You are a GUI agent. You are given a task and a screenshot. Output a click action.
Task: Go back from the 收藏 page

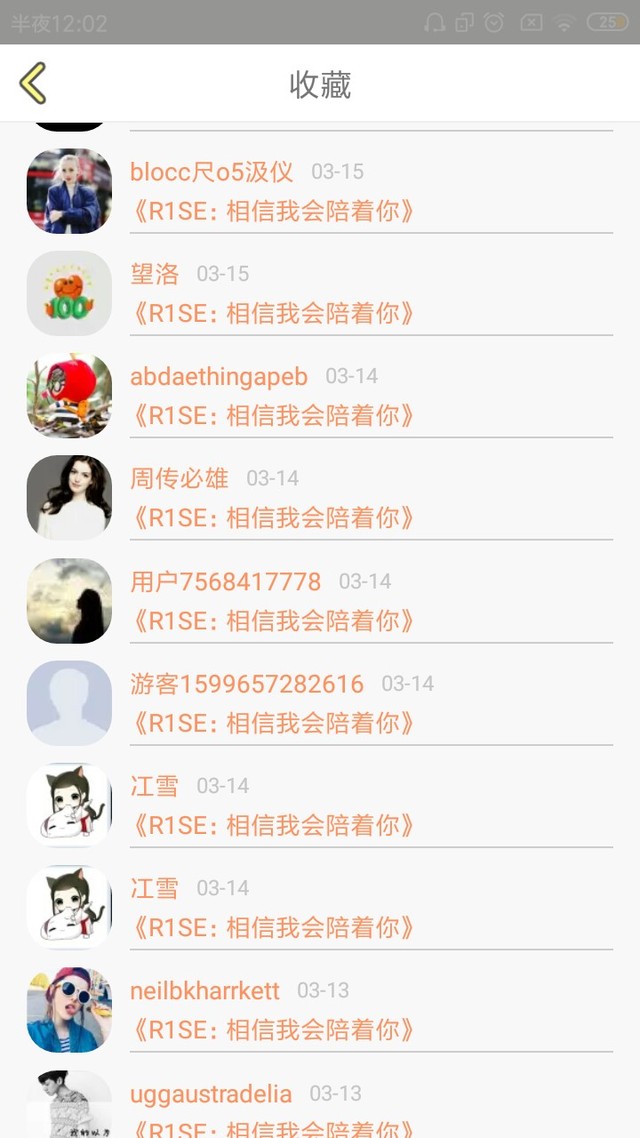33,83
